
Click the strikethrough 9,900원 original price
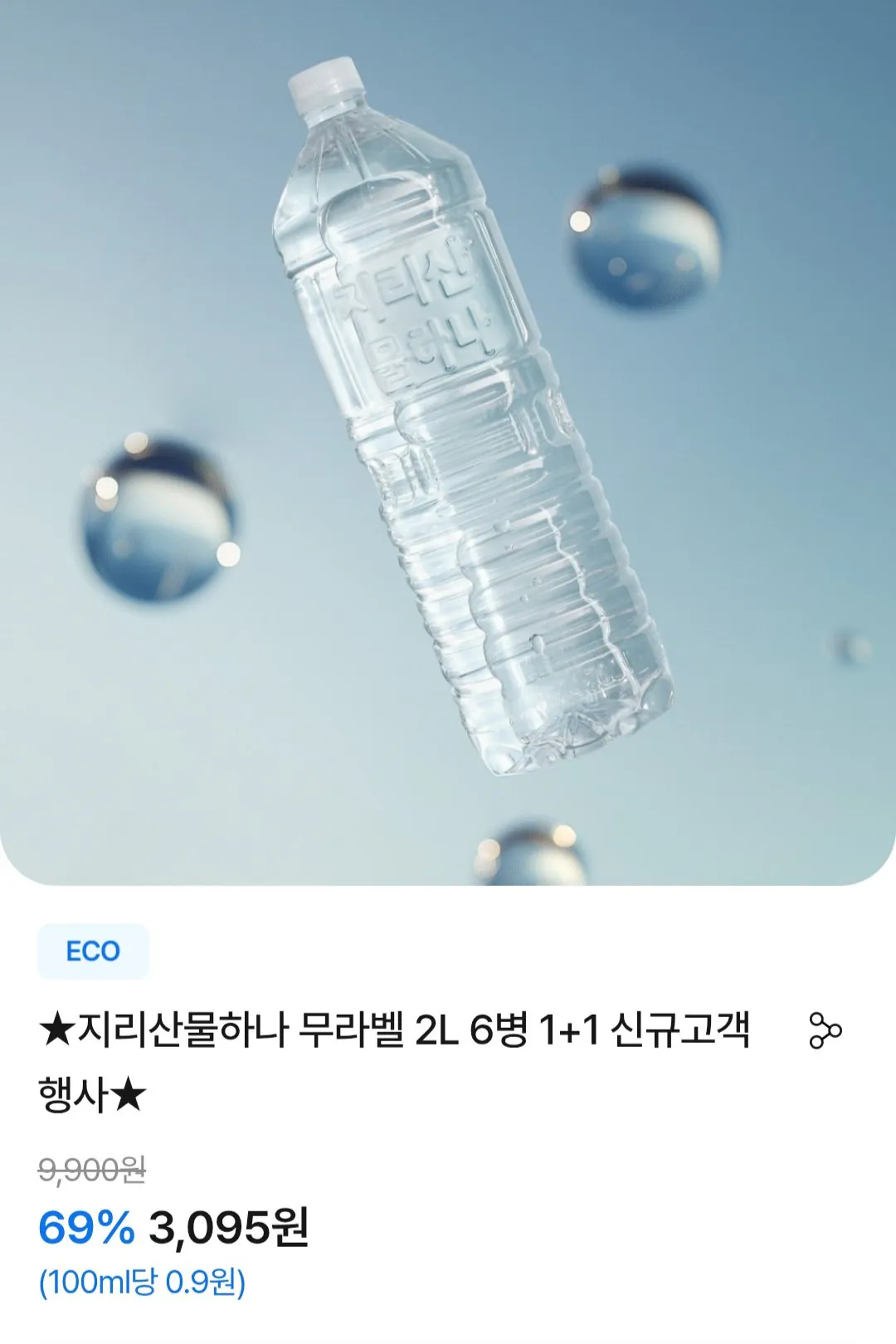pos(100,1168)
